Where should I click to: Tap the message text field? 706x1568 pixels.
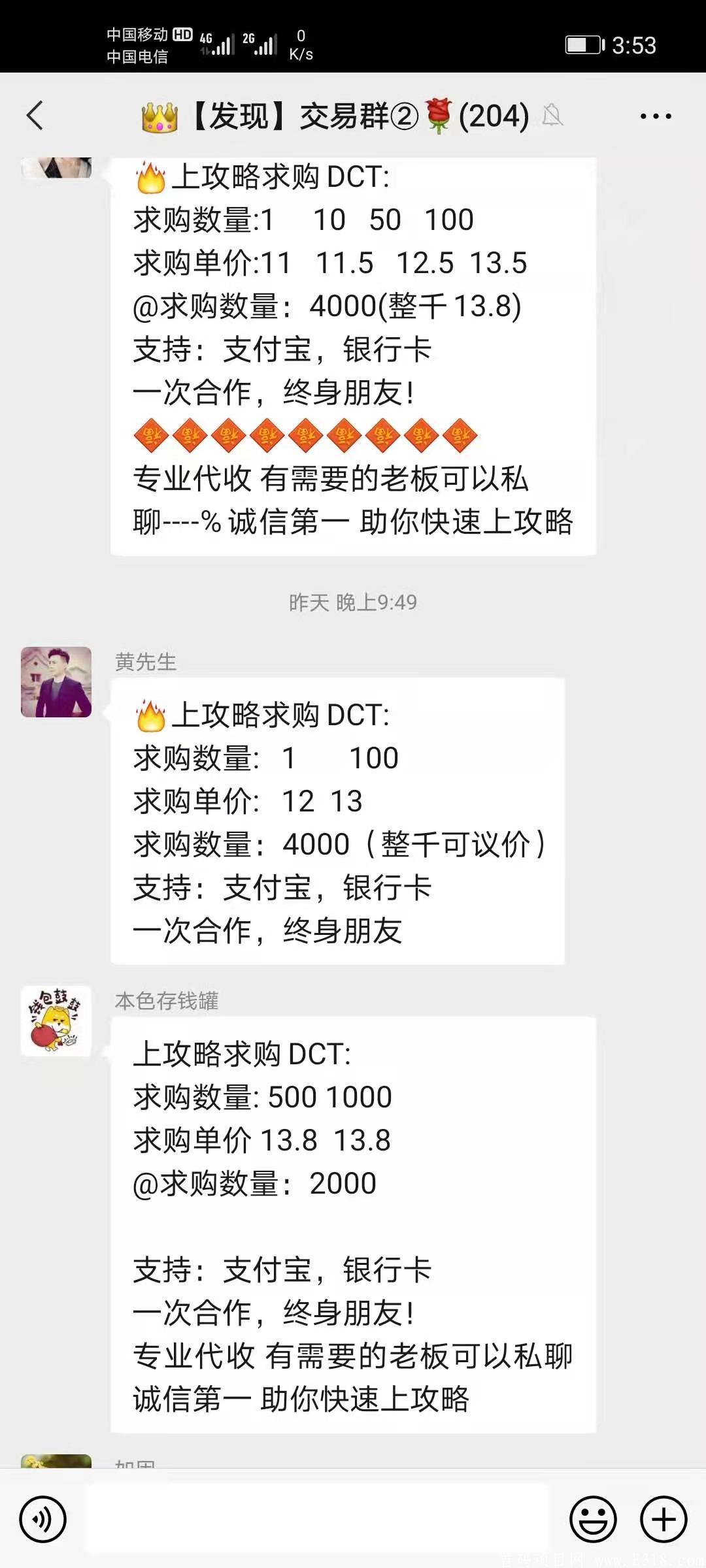317,1518
